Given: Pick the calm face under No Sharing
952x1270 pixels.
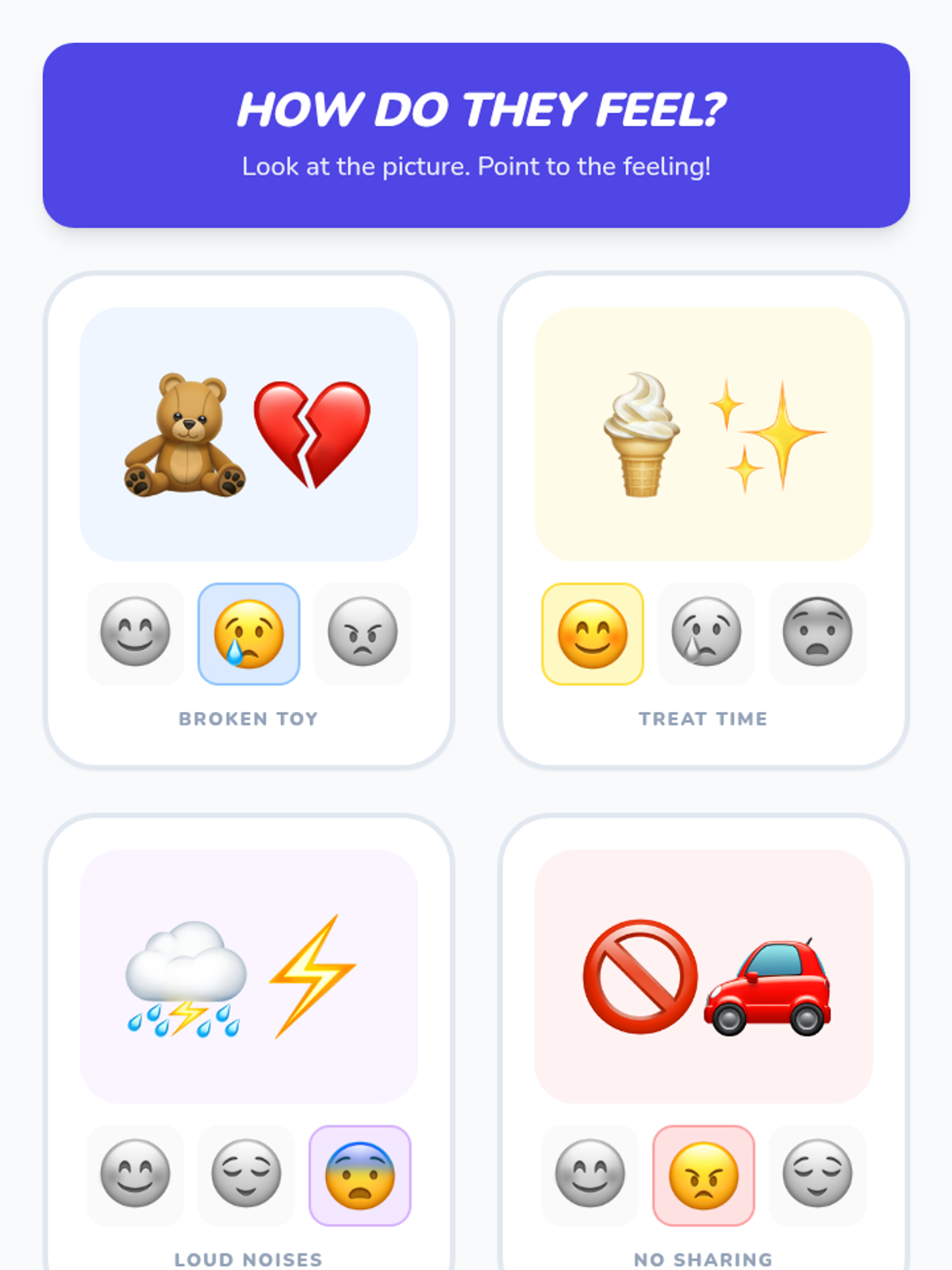Looking at the screenshot, I should pyautogui.click(x=817, y=1176).
